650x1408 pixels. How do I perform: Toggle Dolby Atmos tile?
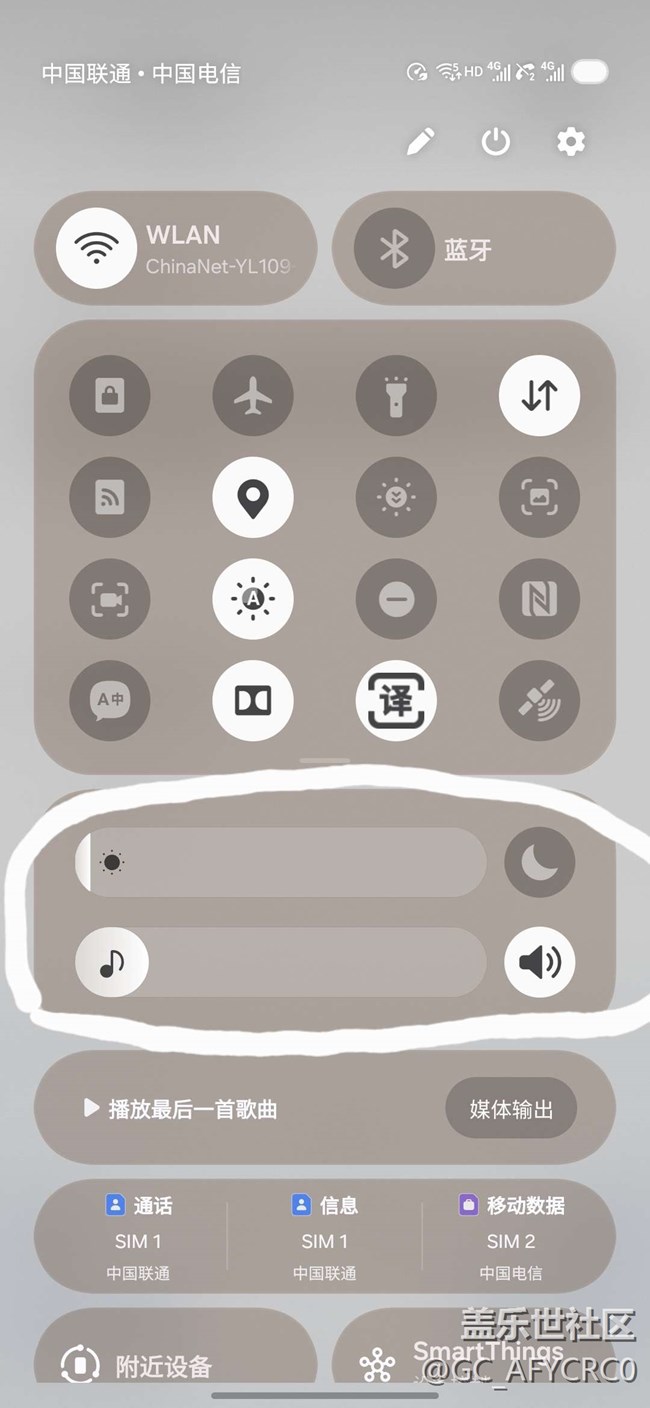(x=253, y=701)
